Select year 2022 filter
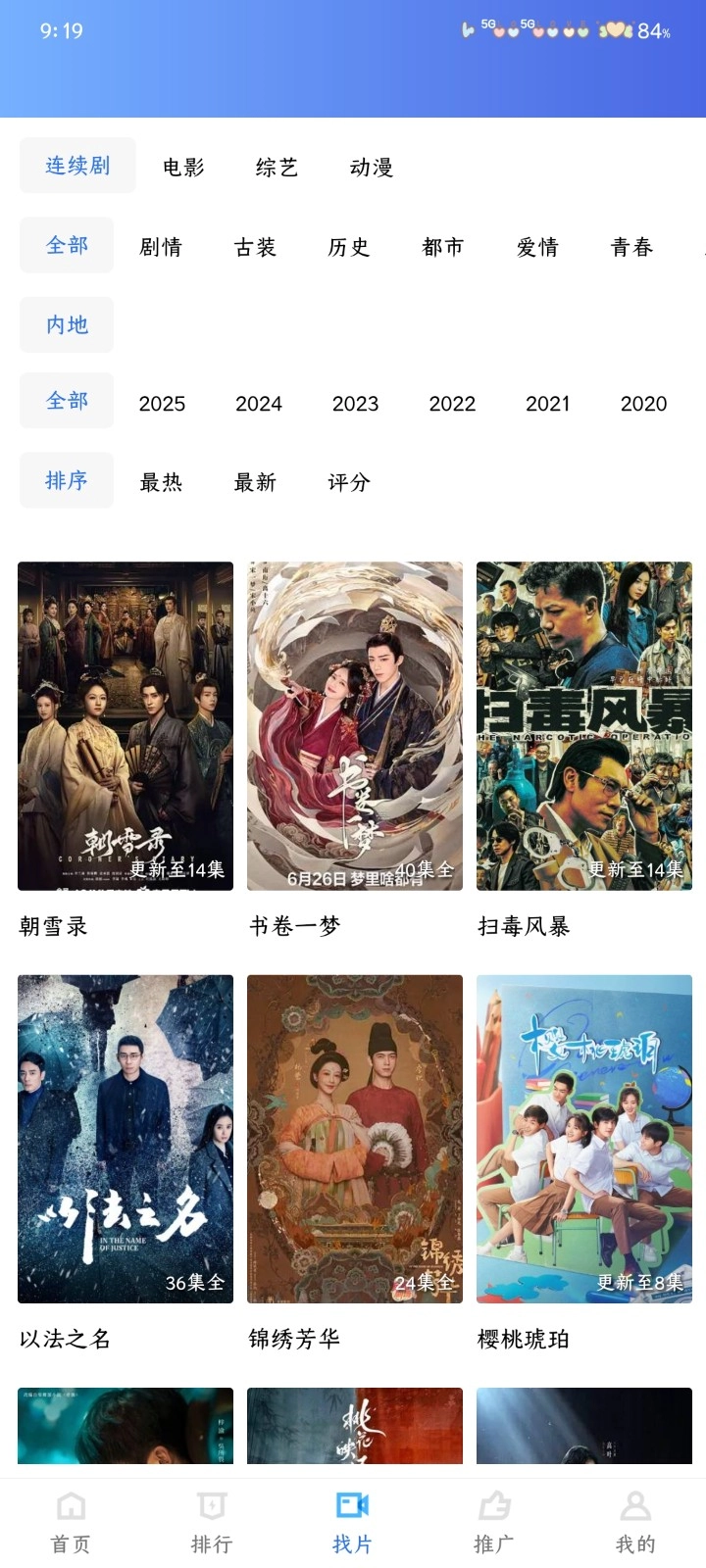 coord(452,404)
